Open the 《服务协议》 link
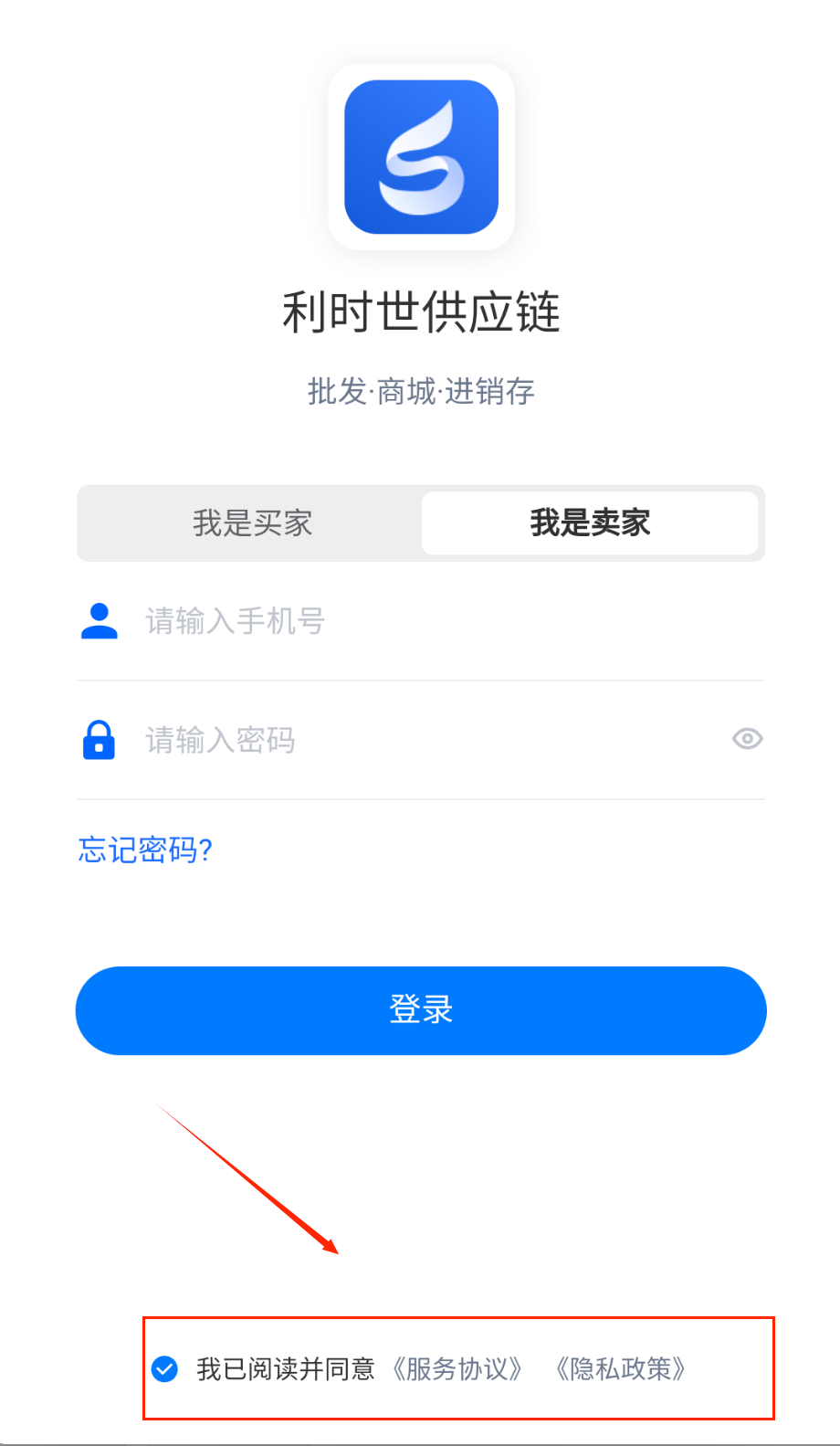The width and height of the screenshot is (840, 1446). (457, 1368)
